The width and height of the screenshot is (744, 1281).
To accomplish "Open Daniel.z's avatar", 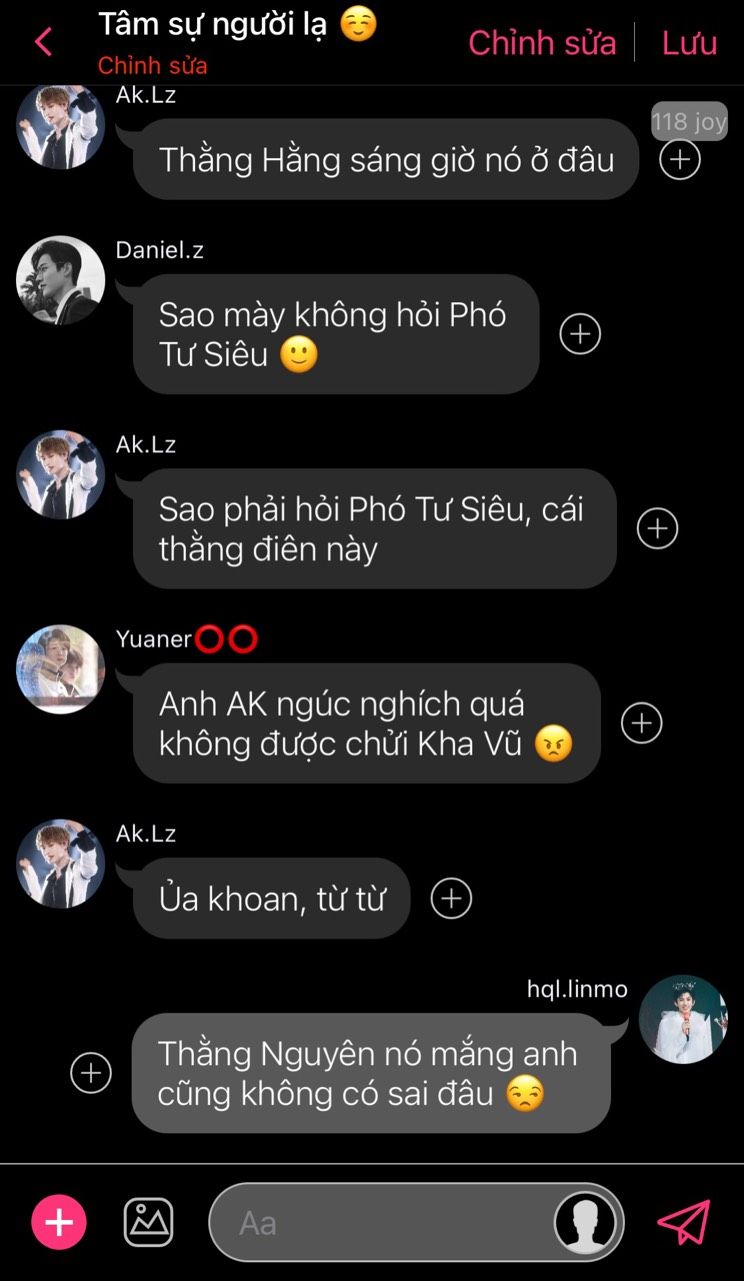I will [x=61, y=281].
